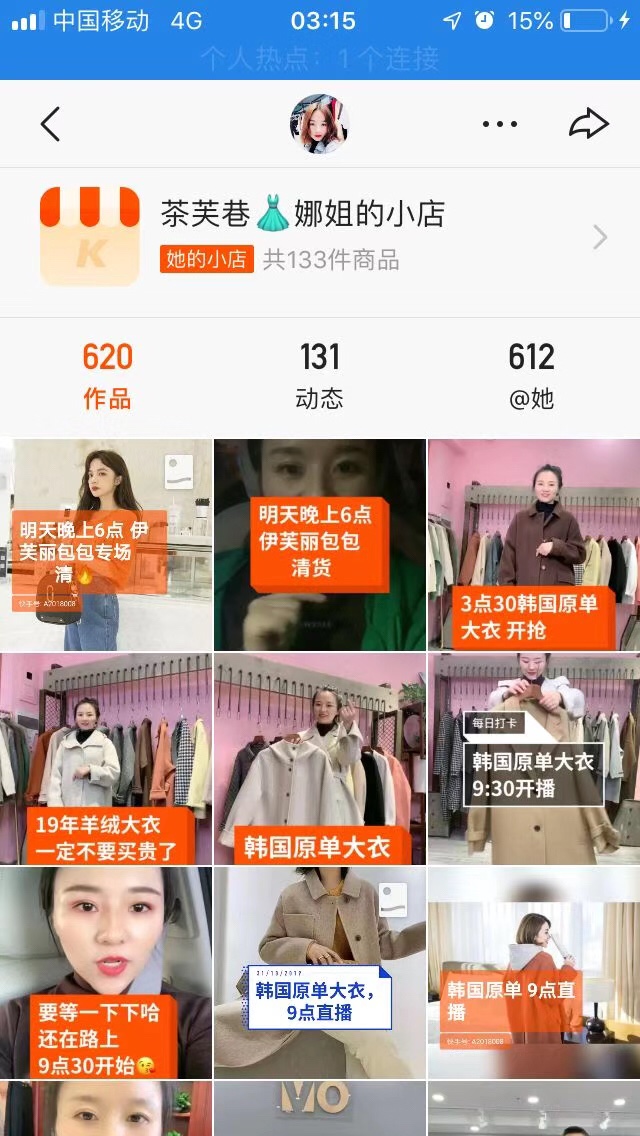640x1136 pixels.
Task: Switch to the 131 动态 tab
Action: click(x=320, y=375)
